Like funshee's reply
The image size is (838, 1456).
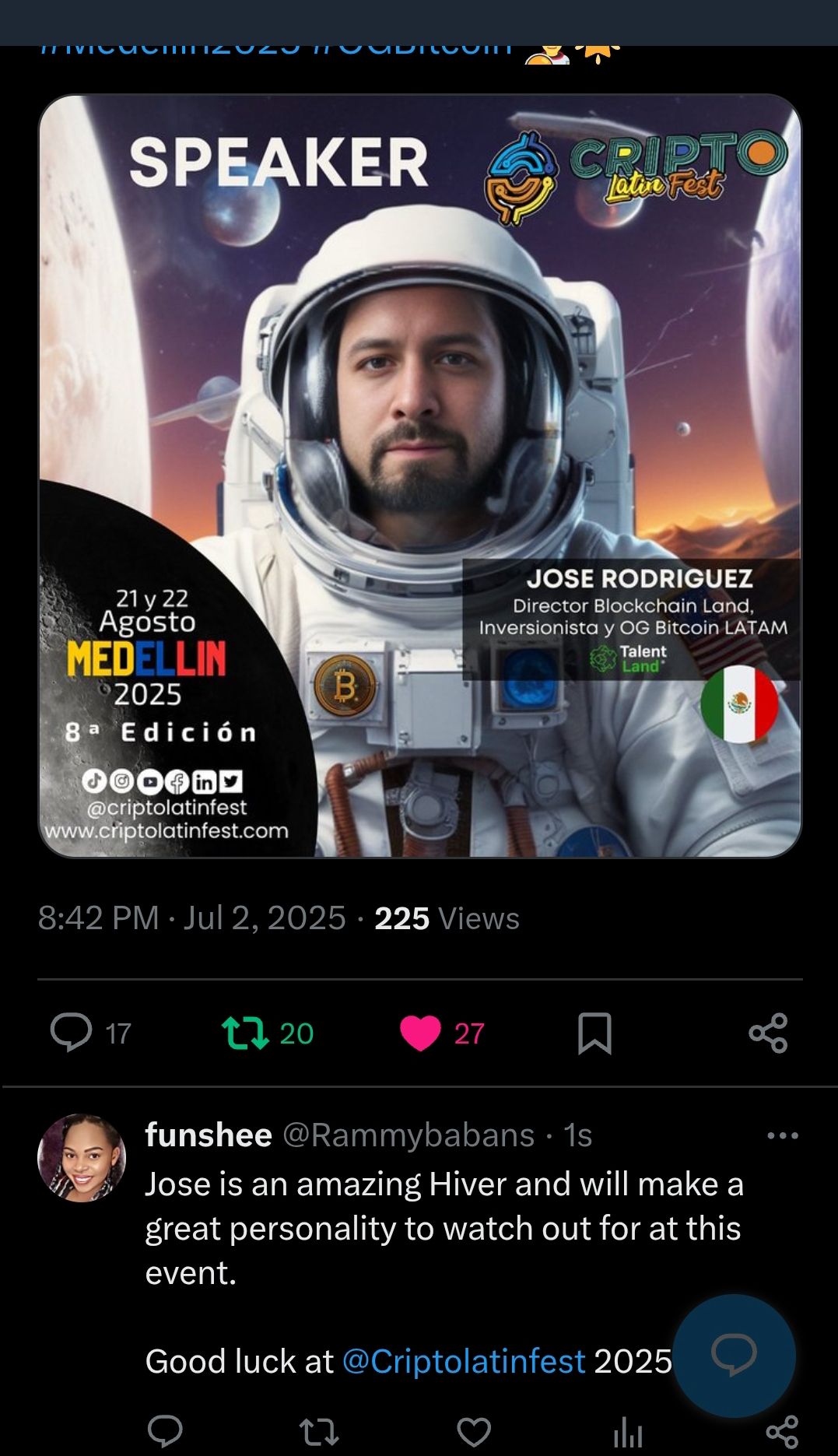point(474,1431)
